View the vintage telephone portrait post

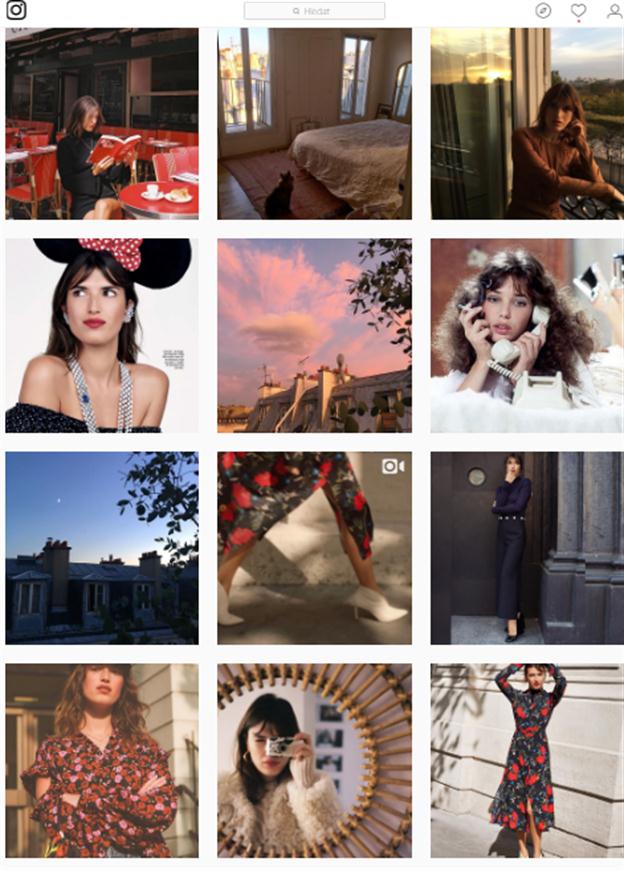[x=527, y=335]
